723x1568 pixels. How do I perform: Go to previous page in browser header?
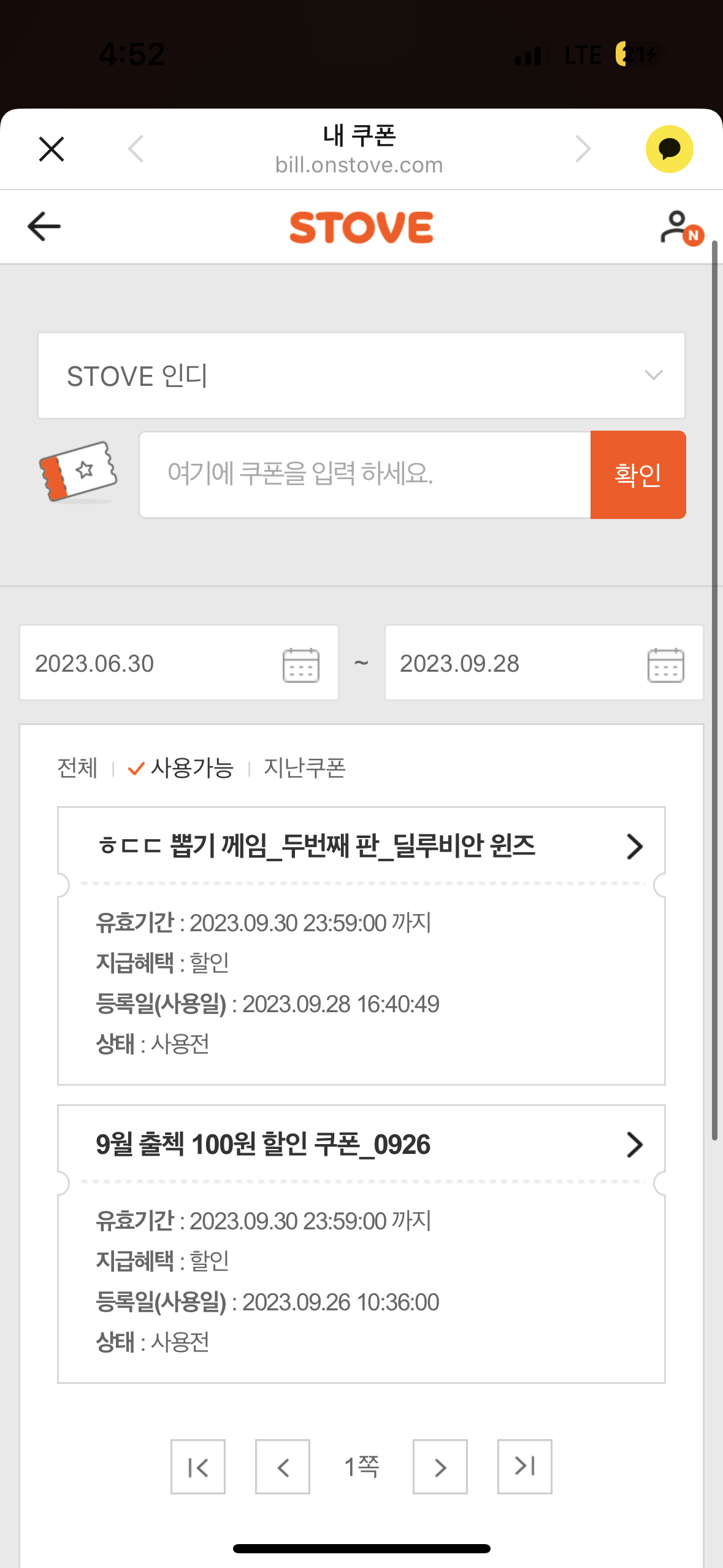pos(136,149)
